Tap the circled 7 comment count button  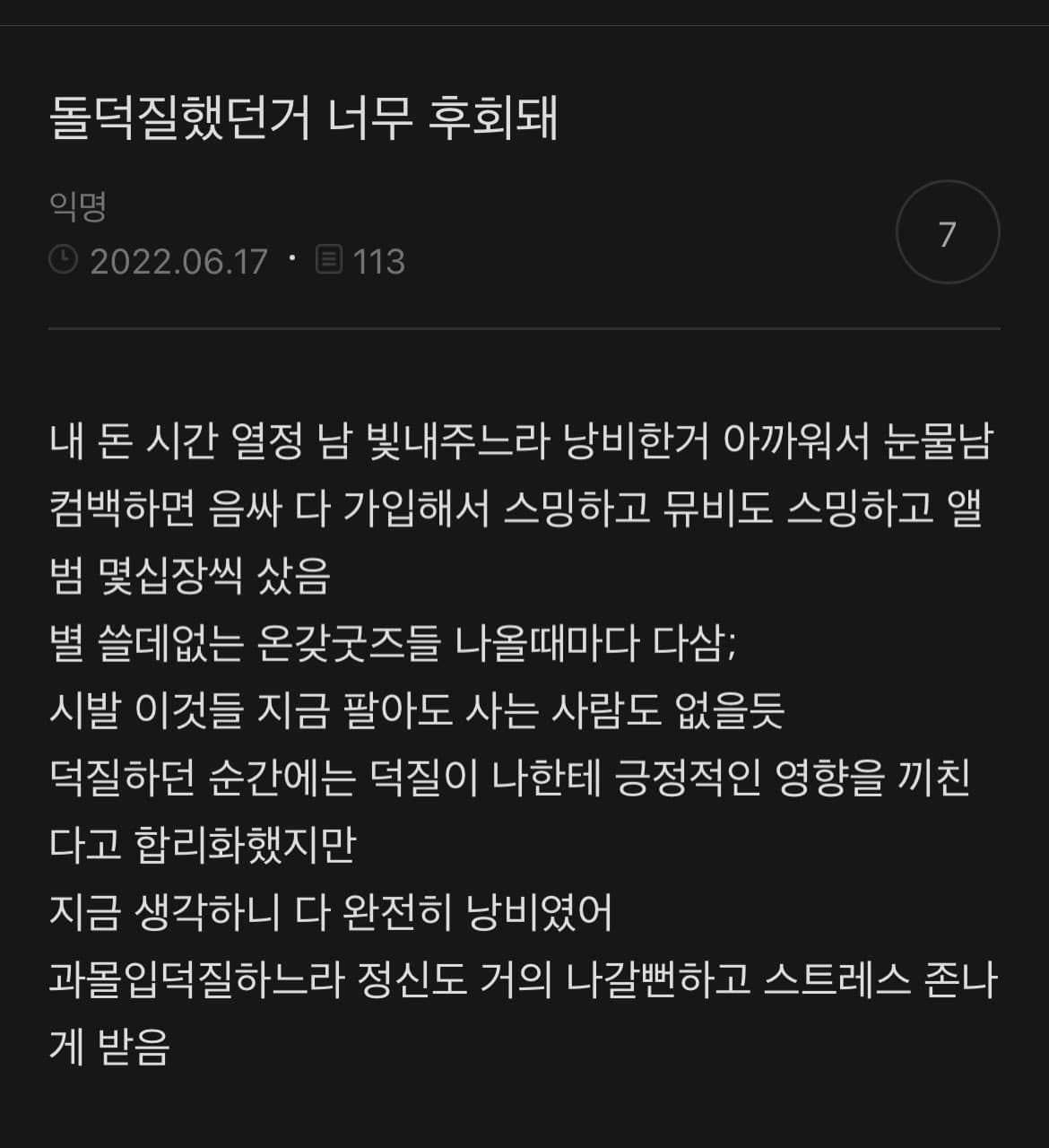tap(948, 233)
